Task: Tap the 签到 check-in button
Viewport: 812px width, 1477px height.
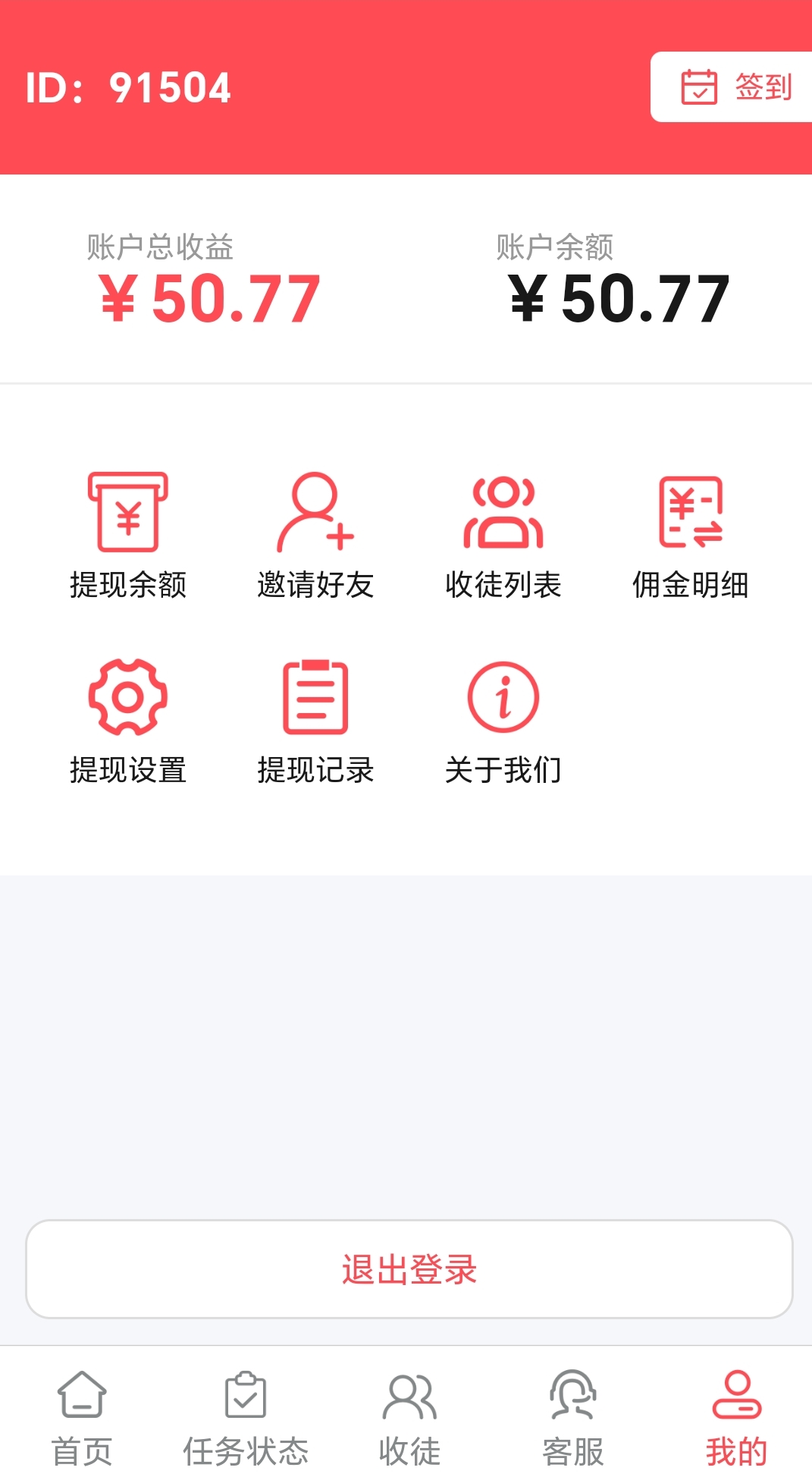Action: 732,86
